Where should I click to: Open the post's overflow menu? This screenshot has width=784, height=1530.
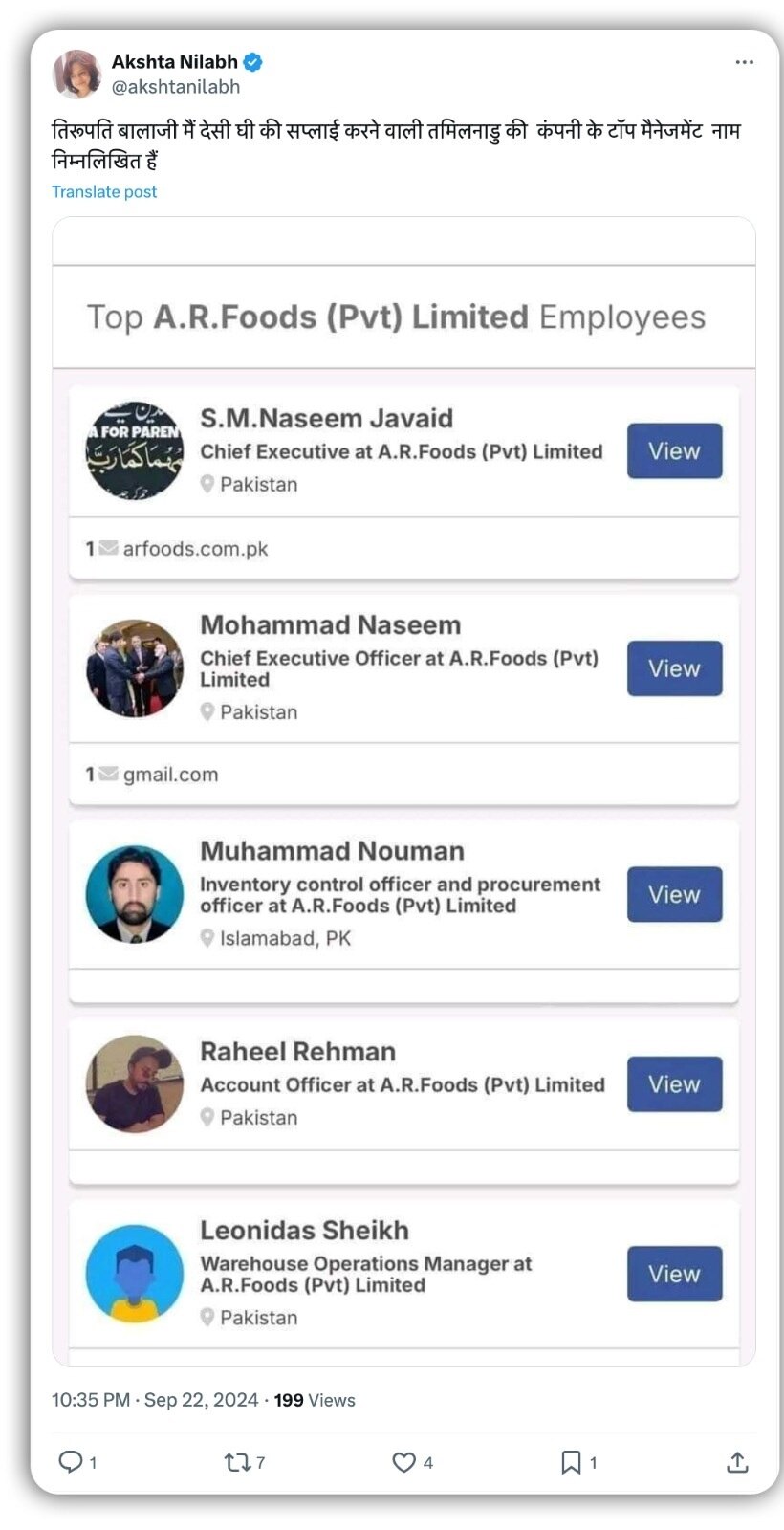744,62
